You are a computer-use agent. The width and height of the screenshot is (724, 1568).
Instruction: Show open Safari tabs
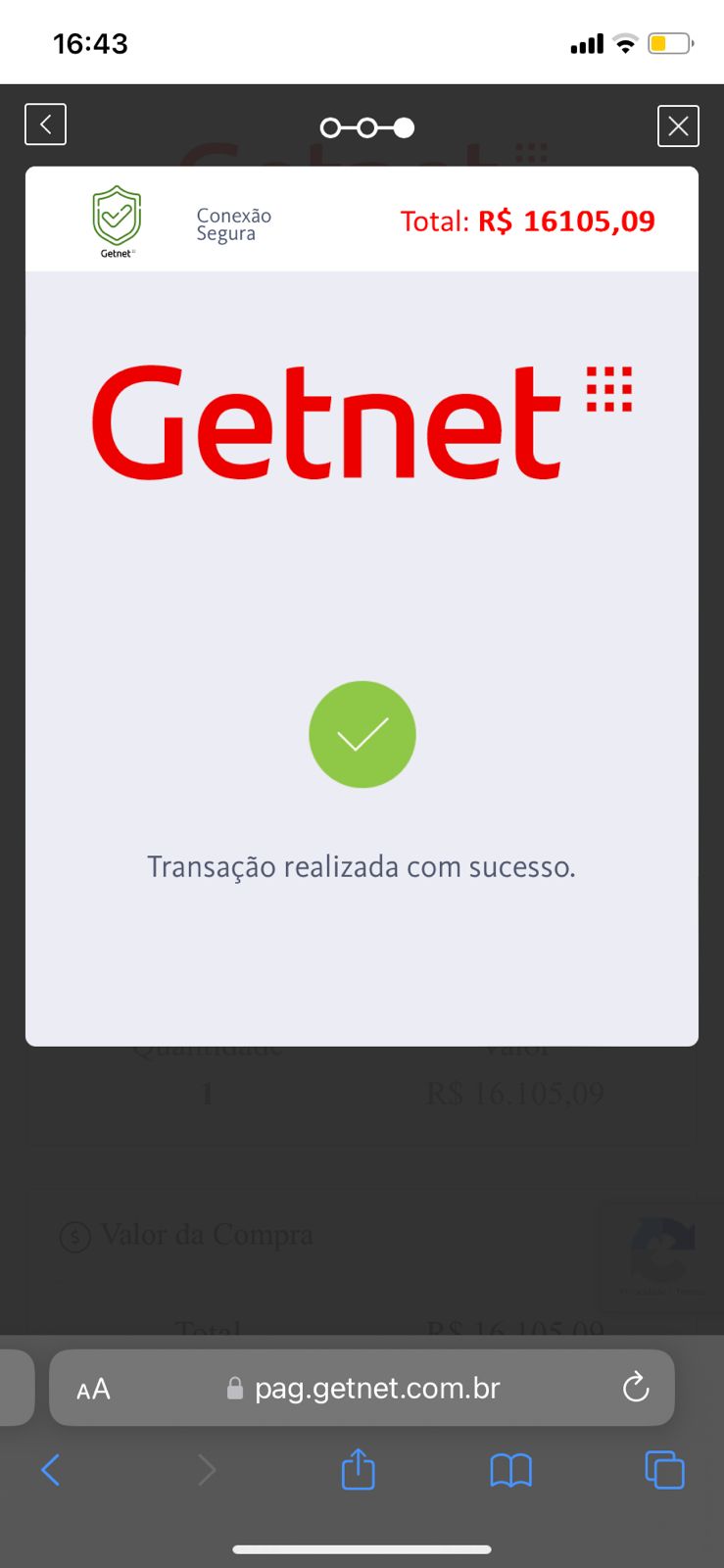pyautogui.click(x=664, y=1470)
